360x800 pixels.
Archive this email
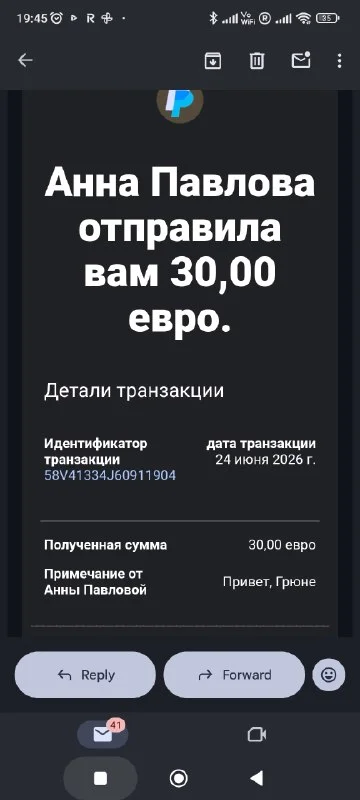pos(213,61)
